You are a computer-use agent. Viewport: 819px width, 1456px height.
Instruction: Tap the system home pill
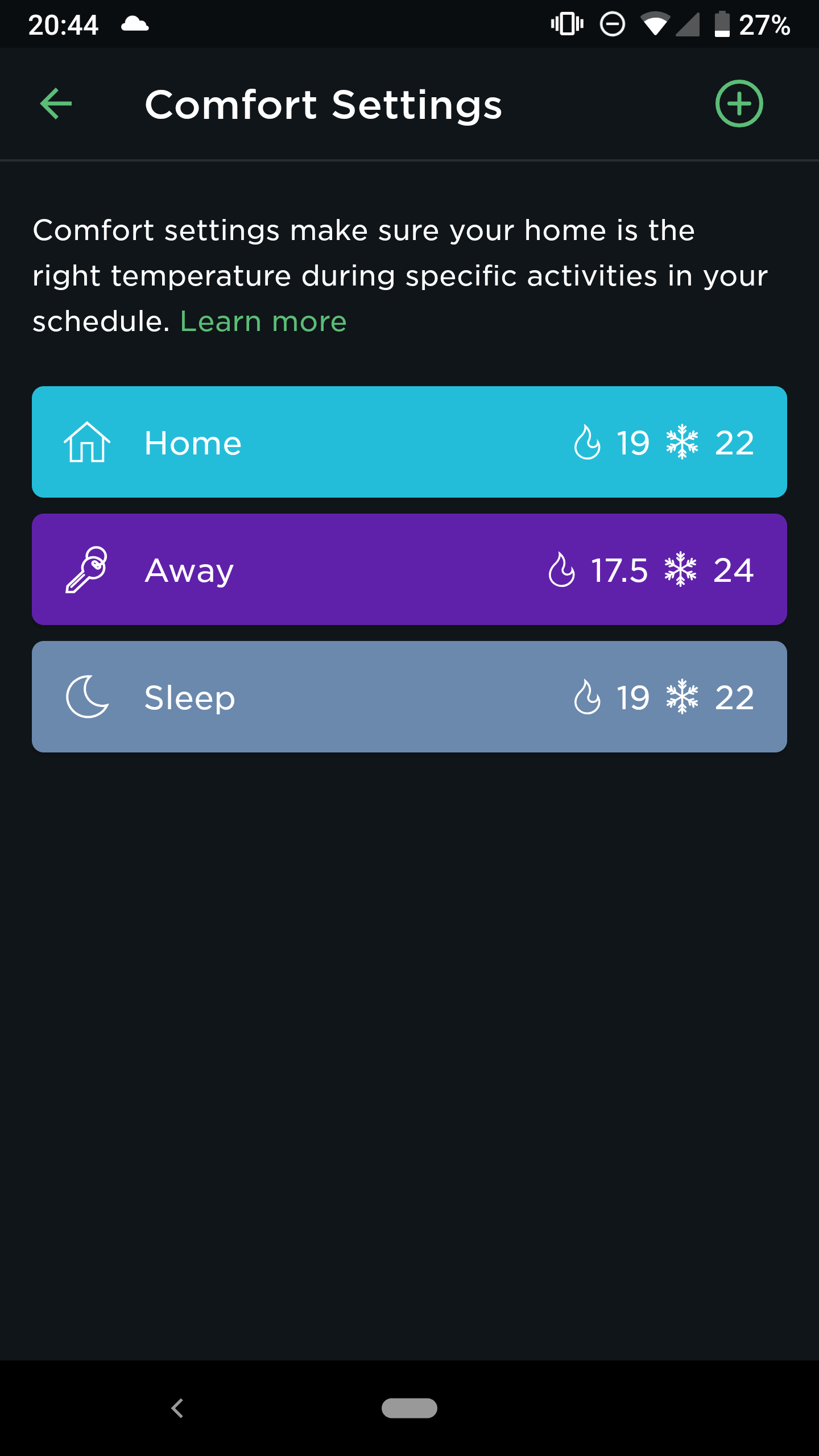(409, 1408)
